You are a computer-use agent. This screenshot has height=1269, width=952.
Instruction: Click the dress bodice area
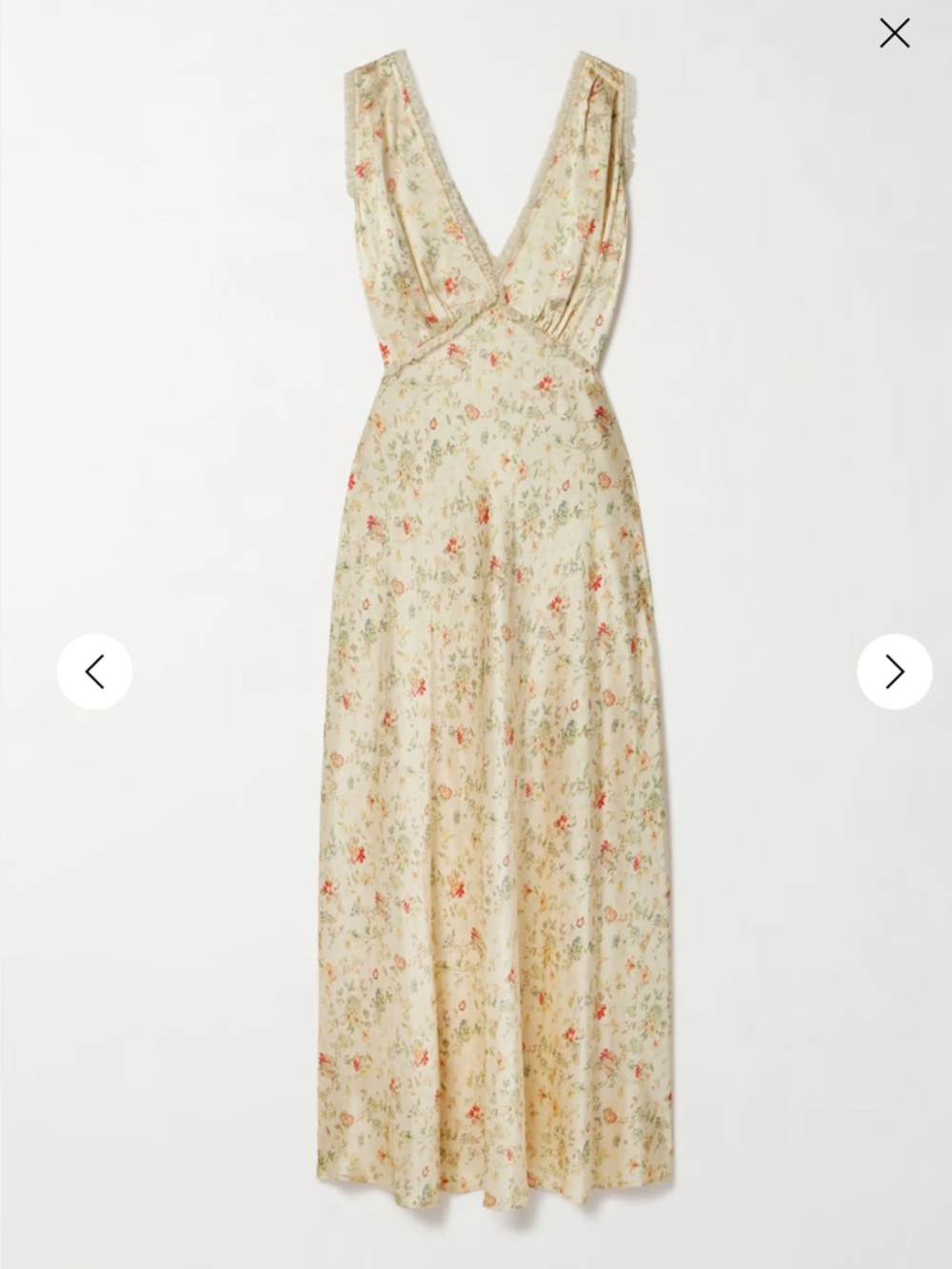click(x=486, y=267)
